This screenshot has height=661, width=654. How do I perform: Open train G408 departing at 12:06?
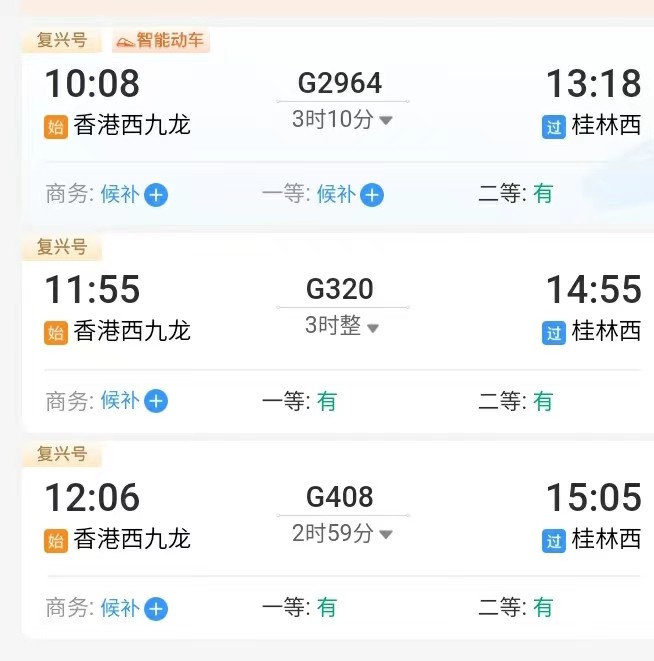coord(340,497)
